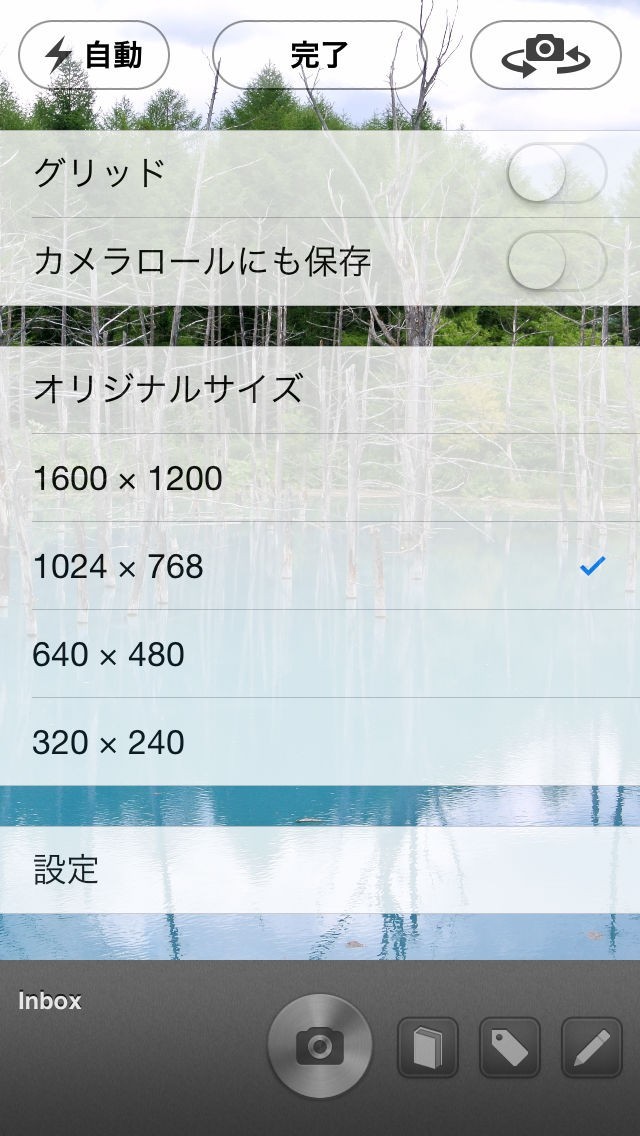Tap the pencil edit icon
The image size is (640, 1136).
[x=591, y=1048]
